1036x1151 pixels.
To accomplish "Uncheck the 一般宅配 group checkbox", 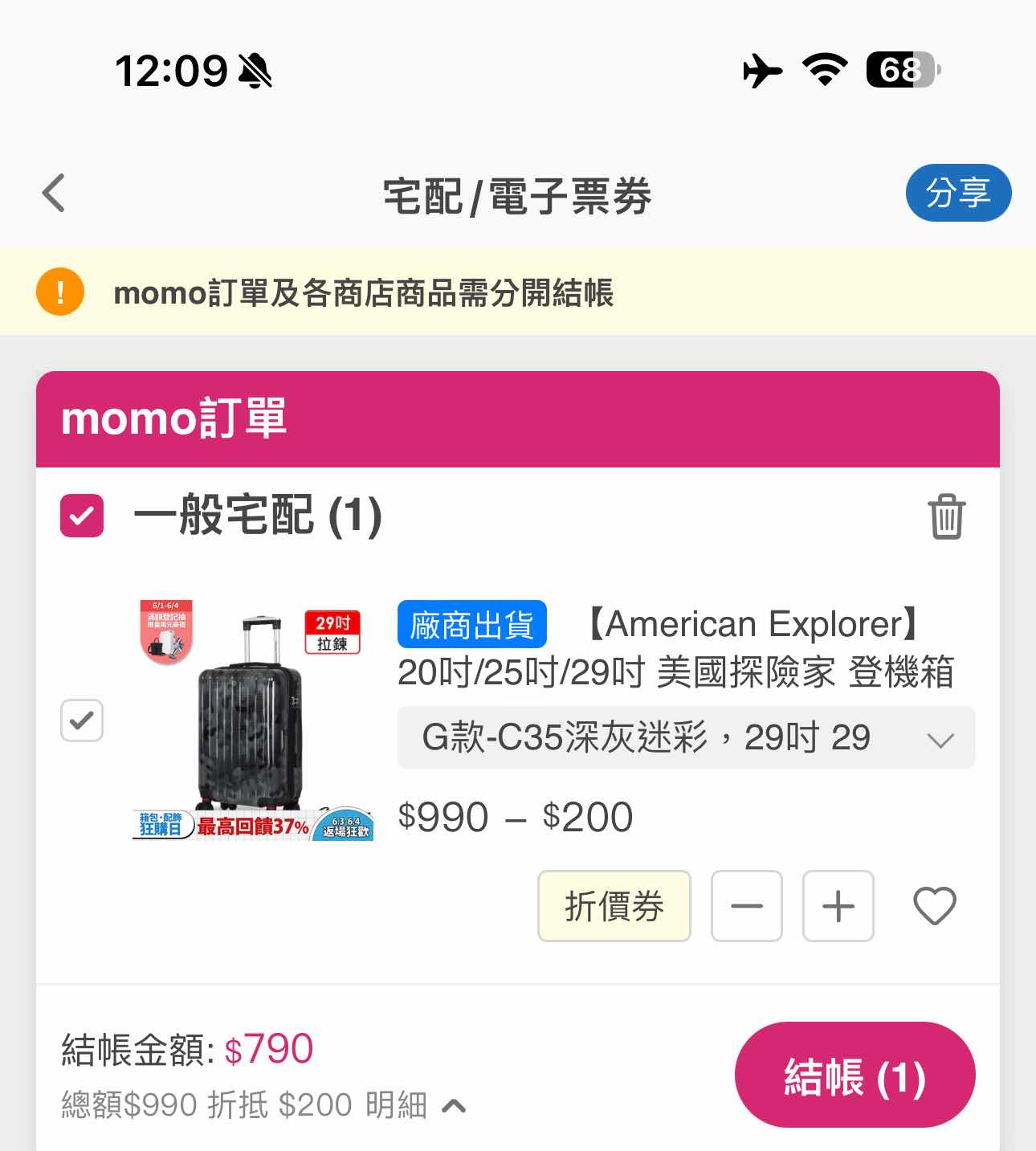I will pyautogui.click(x=82, y=516).
